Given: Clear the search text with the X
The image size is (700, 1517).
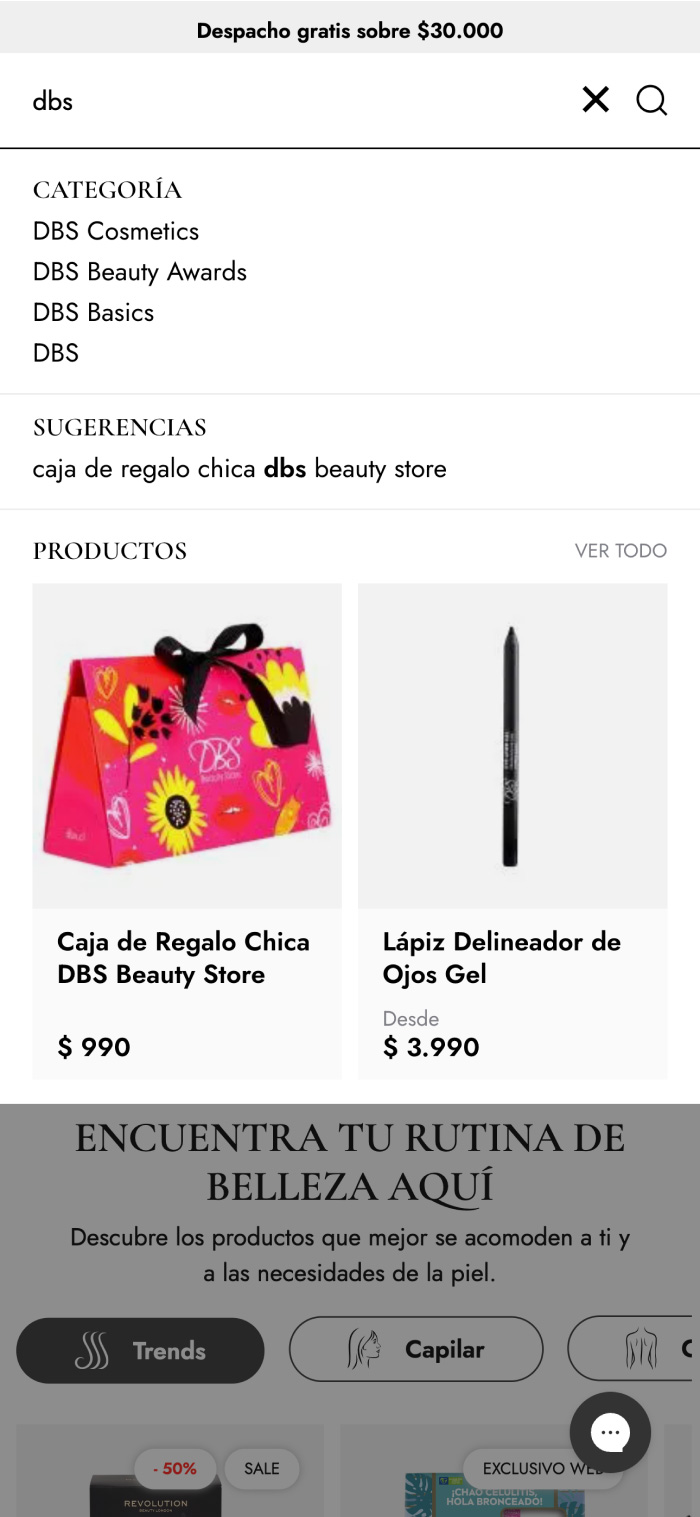Looking at the screenshot, I should (x=595, y=100).
